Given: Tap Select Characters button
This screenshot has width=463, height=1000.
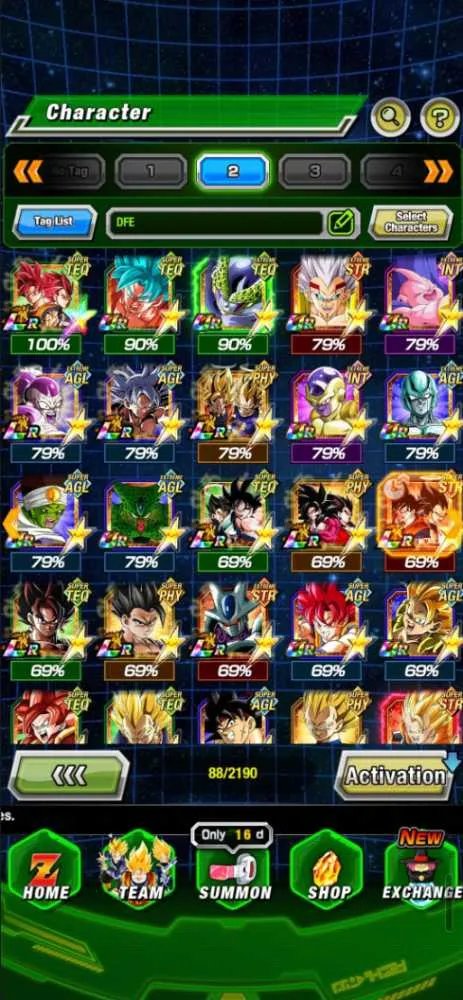Looking at the screenshot, I should coord(411,222).
